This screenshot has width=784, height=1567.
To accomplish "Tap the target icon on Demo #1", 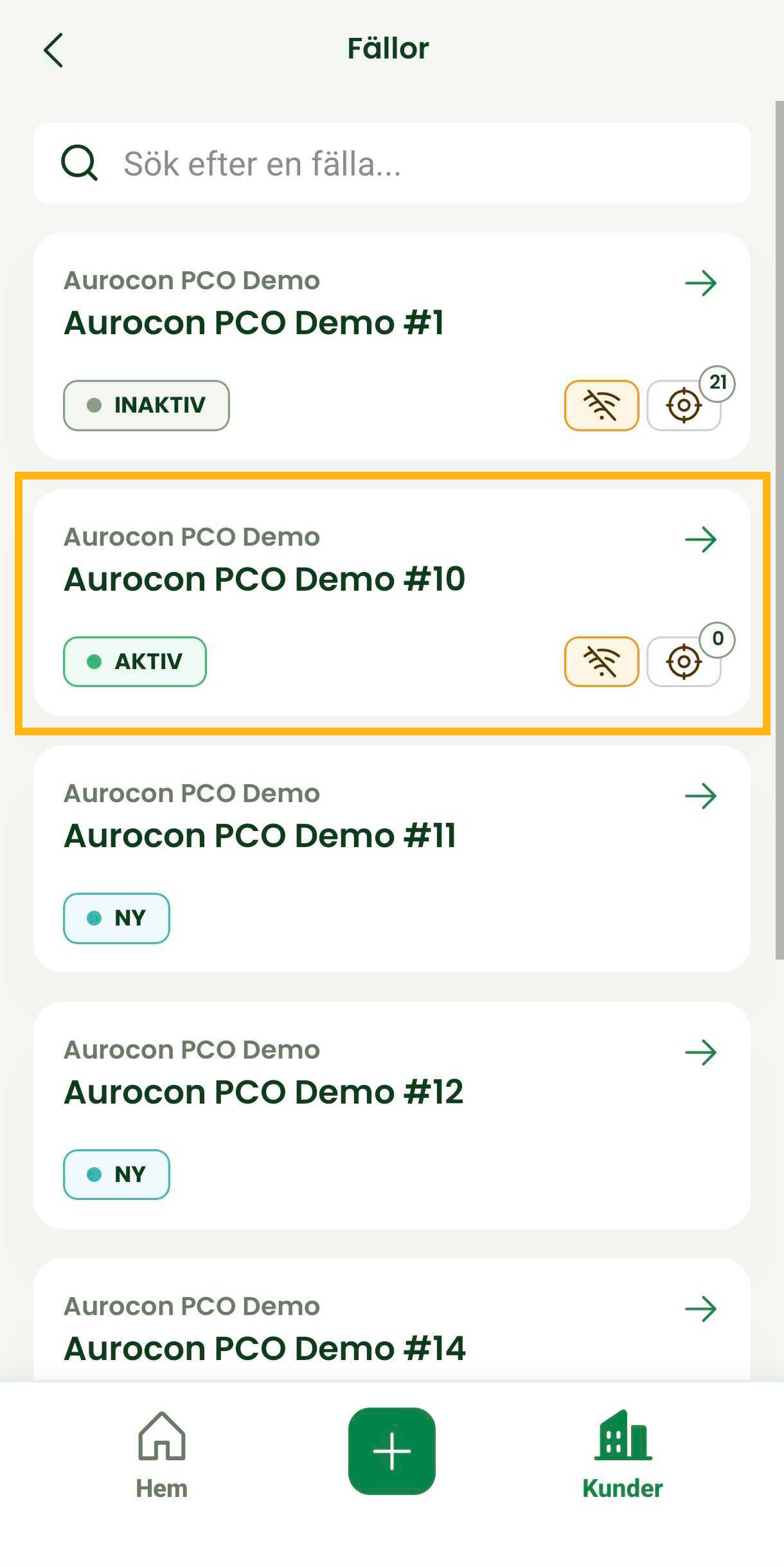I will (684, 406).
